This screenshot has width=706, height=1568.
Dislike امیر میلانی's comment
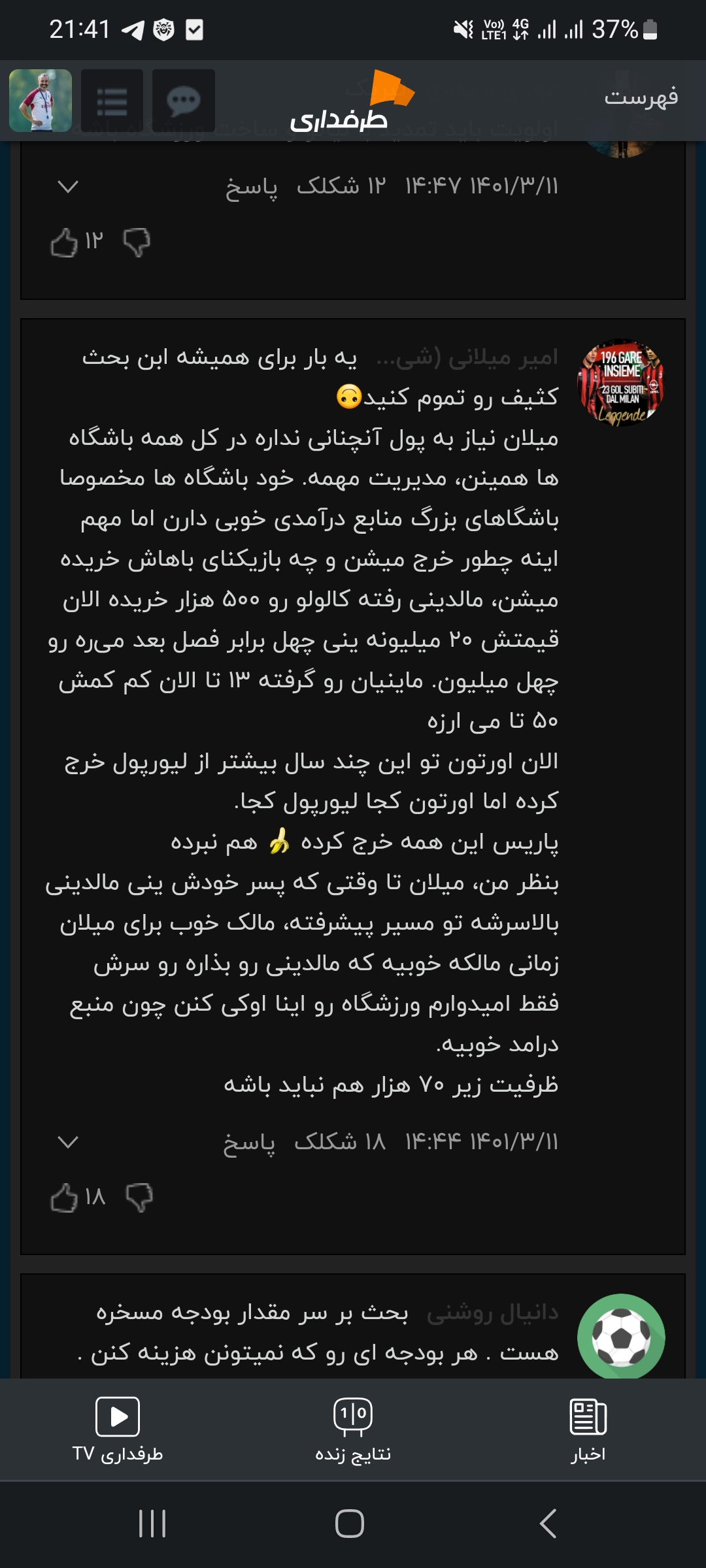tap(139, 1198)
